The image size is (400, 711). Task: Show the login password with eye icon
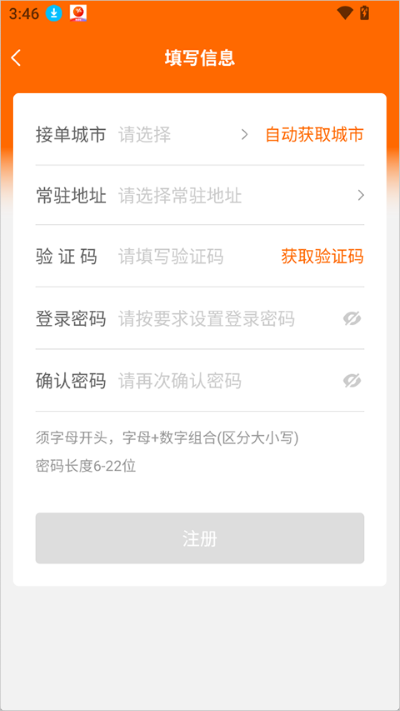click(352, 319)
